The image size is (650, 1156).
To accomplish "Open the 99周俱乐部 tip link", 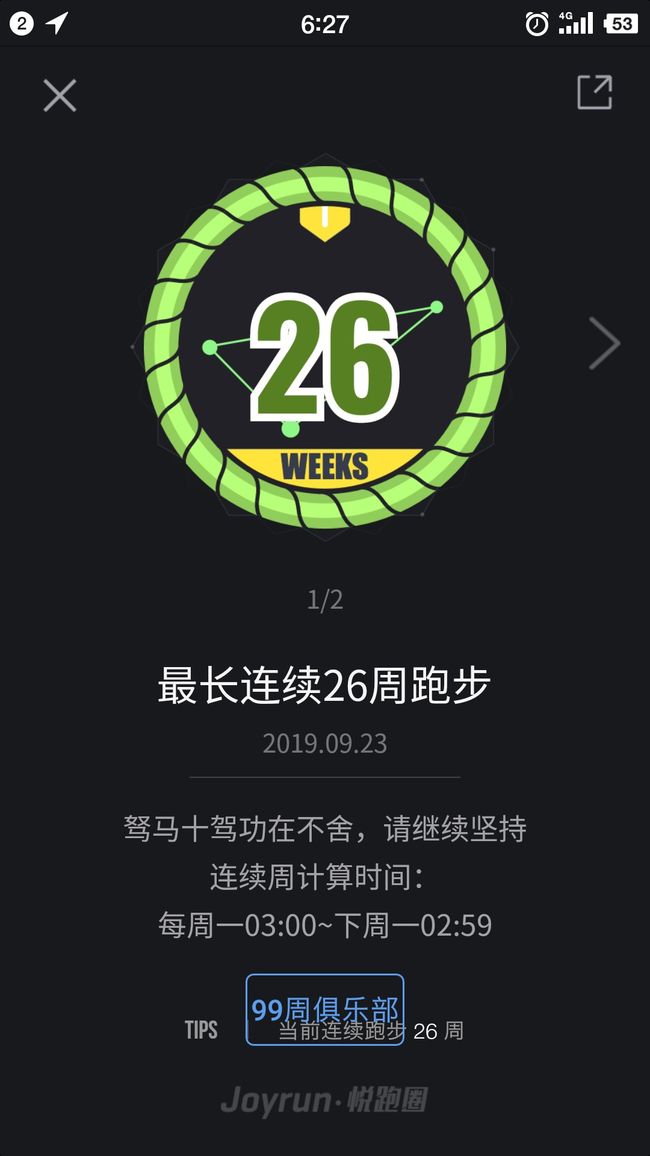I will click(325, 1009).
